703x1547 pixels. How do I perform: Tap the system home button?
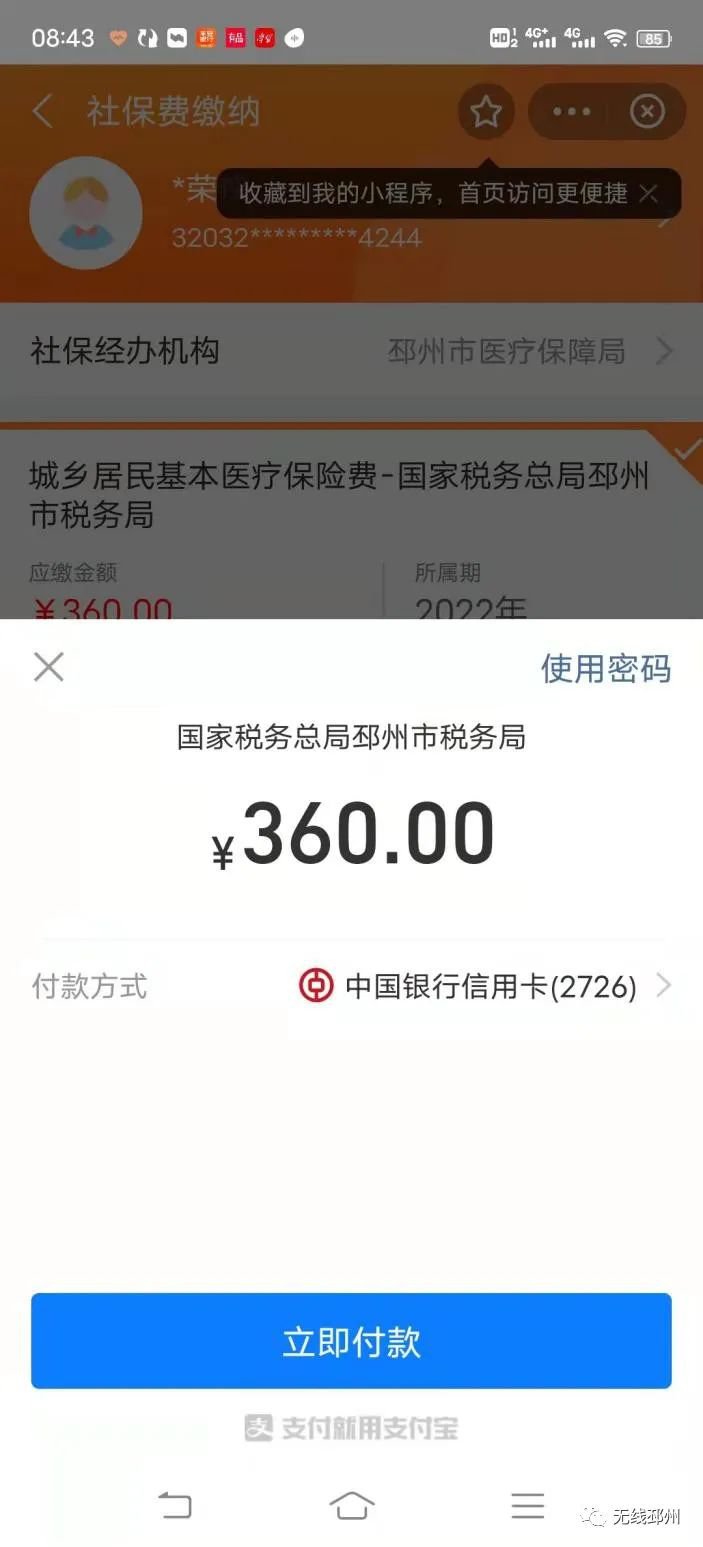(x=352, y=1505)
